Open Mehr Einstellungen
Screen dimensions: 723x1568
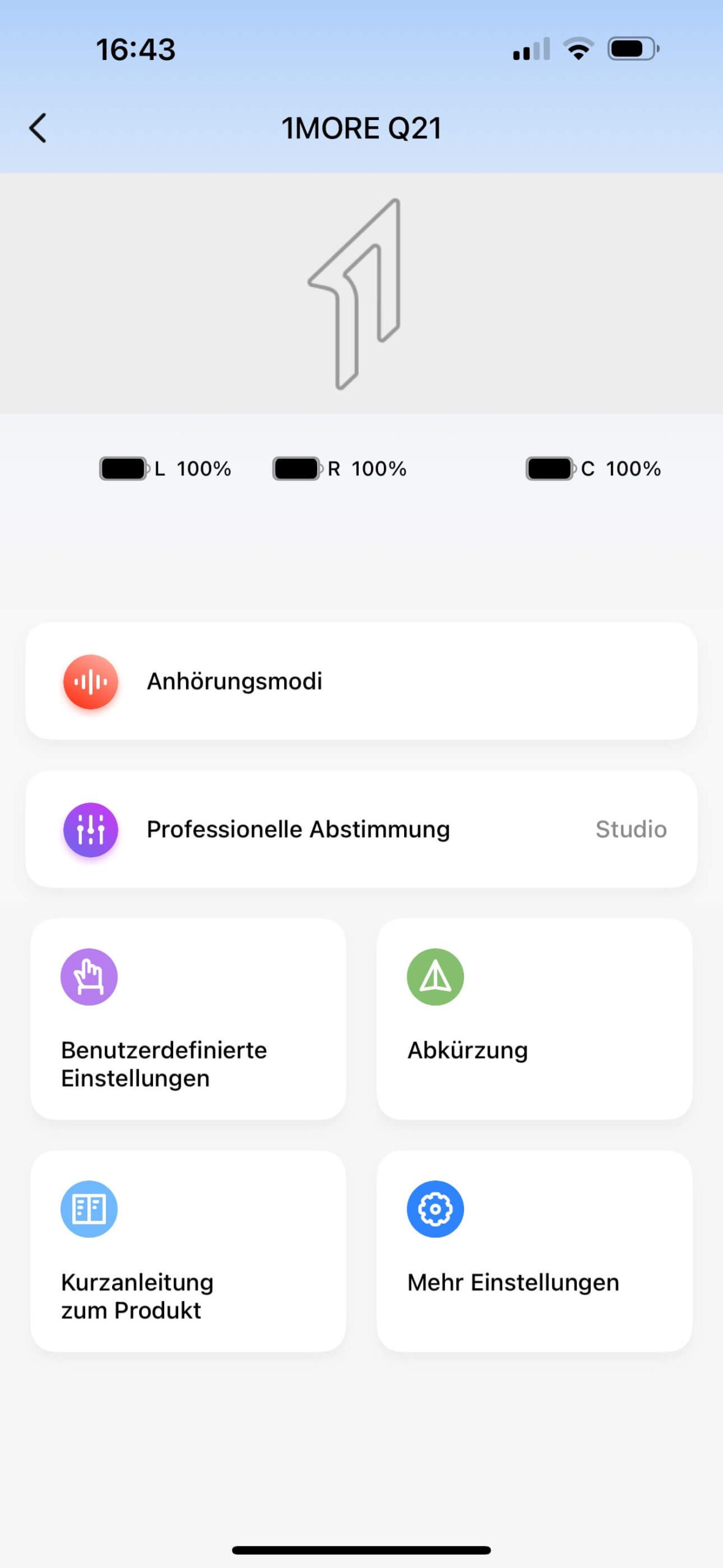(534, 1251)
